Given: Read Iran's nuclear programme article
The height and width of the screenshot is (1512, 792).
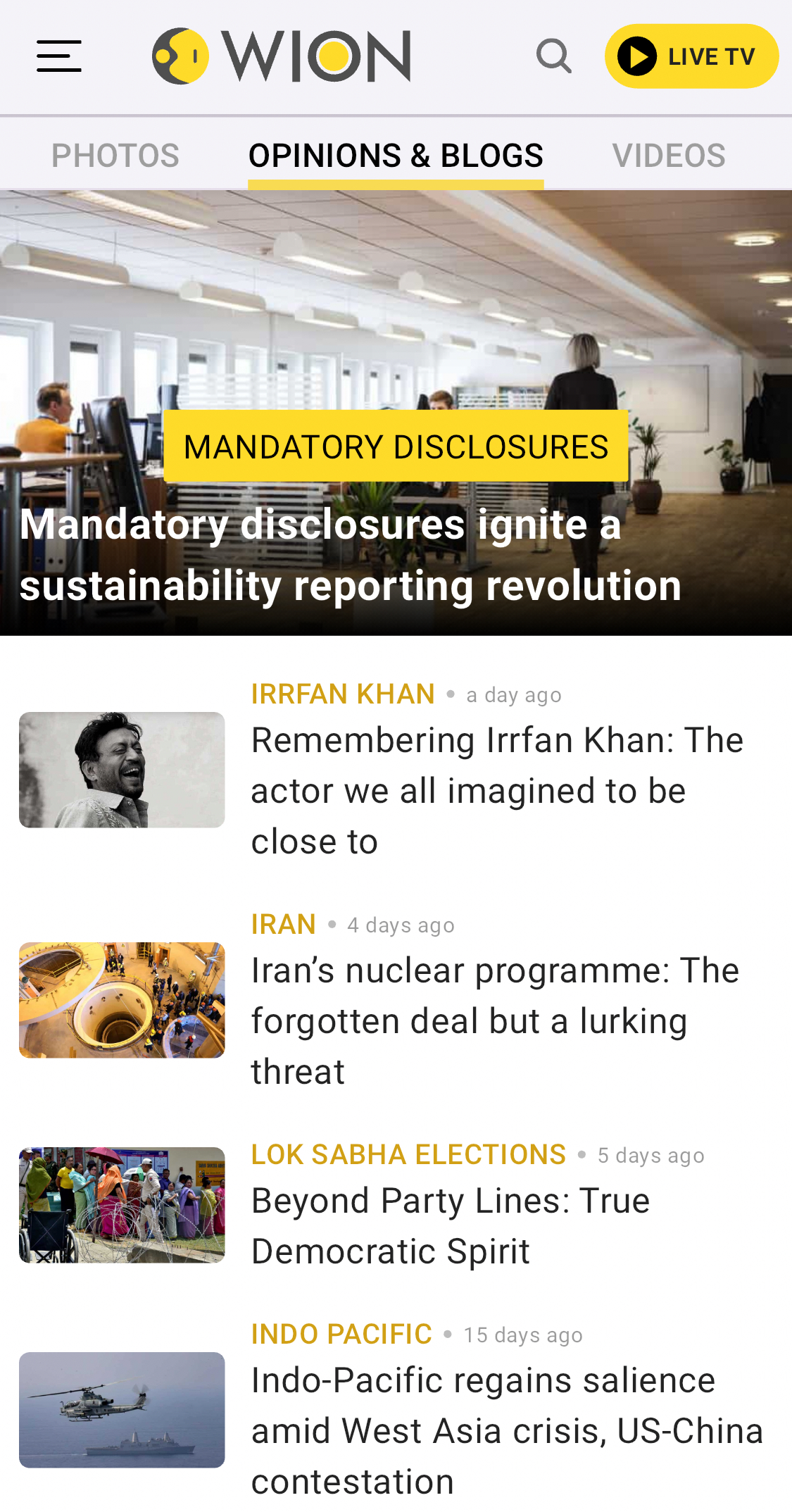Looking at the screenshot, I should 495,1021.
